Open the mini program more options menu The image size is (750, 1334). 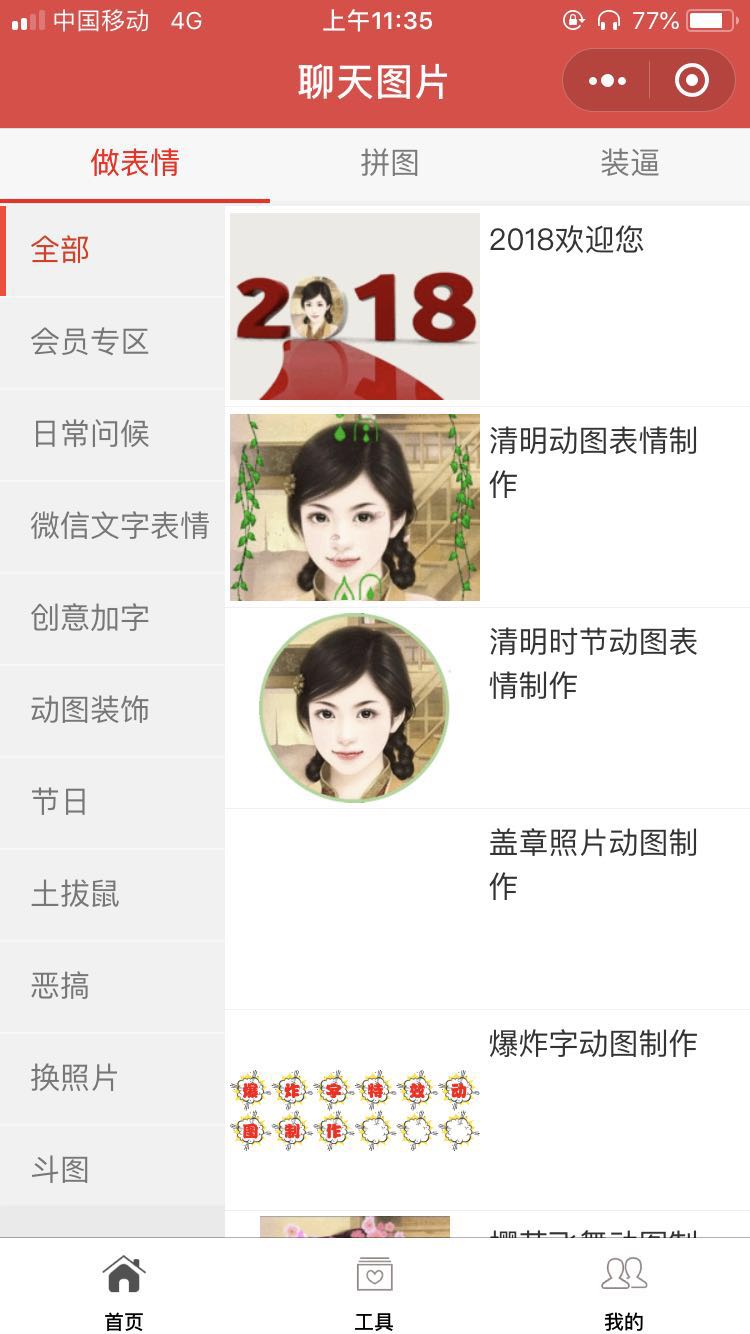607,81
